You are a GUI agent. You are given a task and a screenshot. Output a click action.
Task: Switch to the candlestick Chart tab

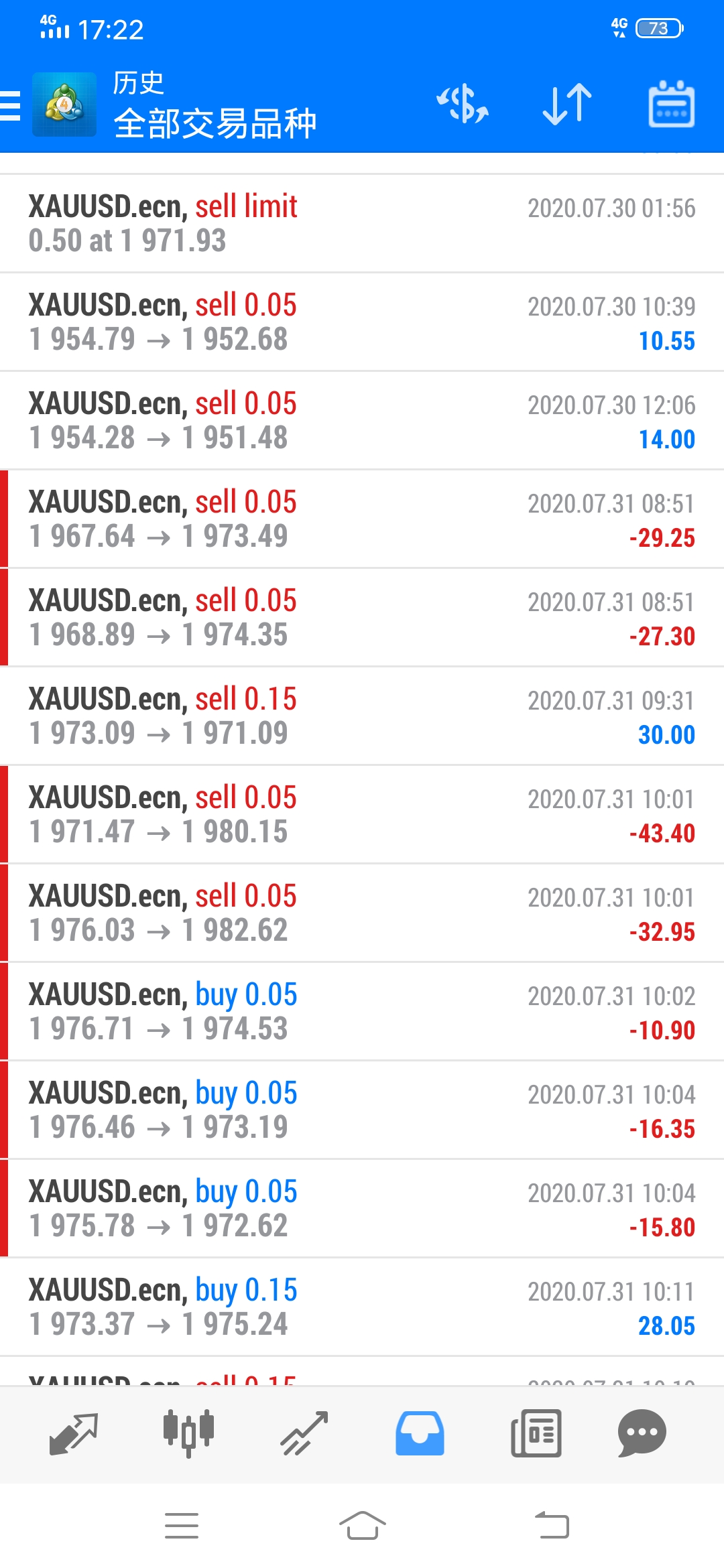189,1434
